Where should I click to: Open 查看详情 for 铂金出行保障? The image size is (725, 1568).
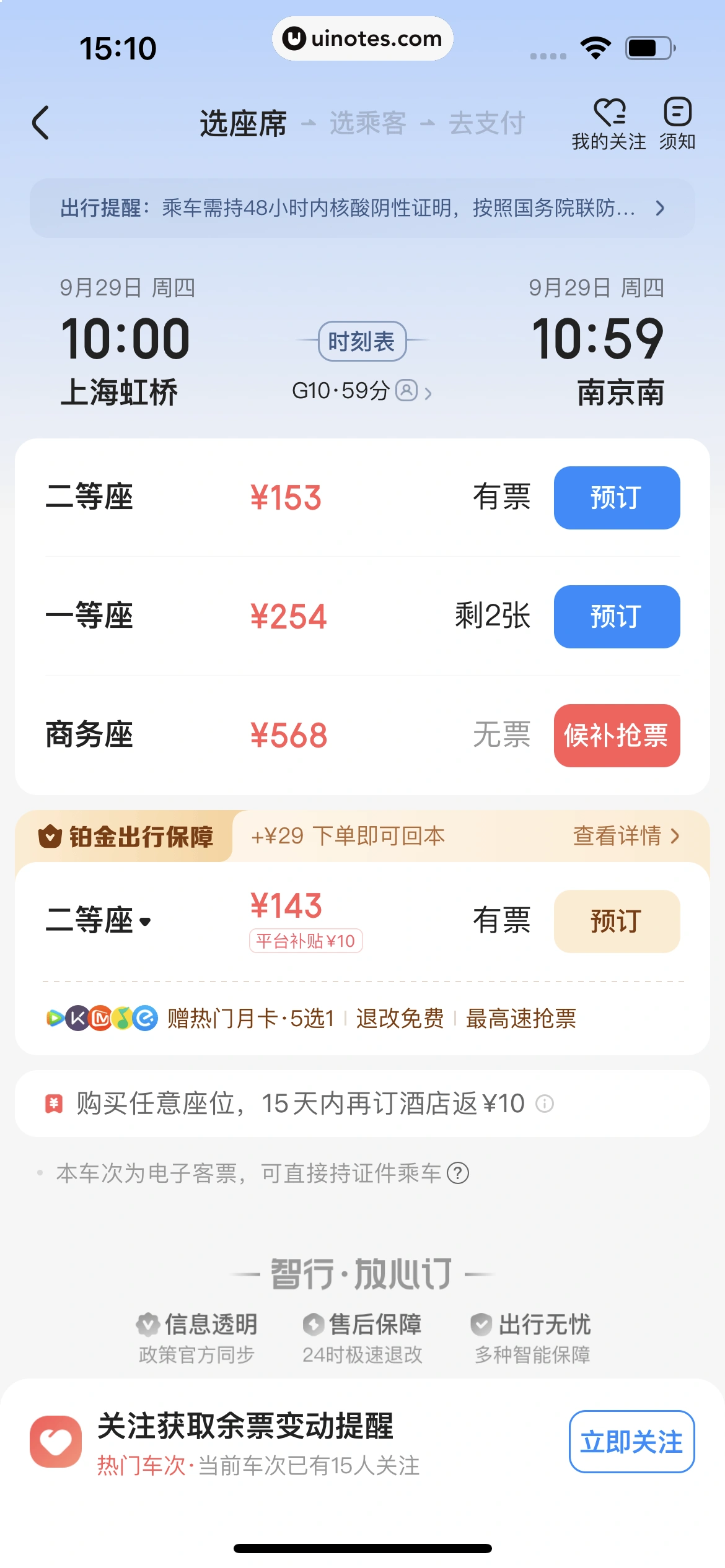click(x=626, y=836)
